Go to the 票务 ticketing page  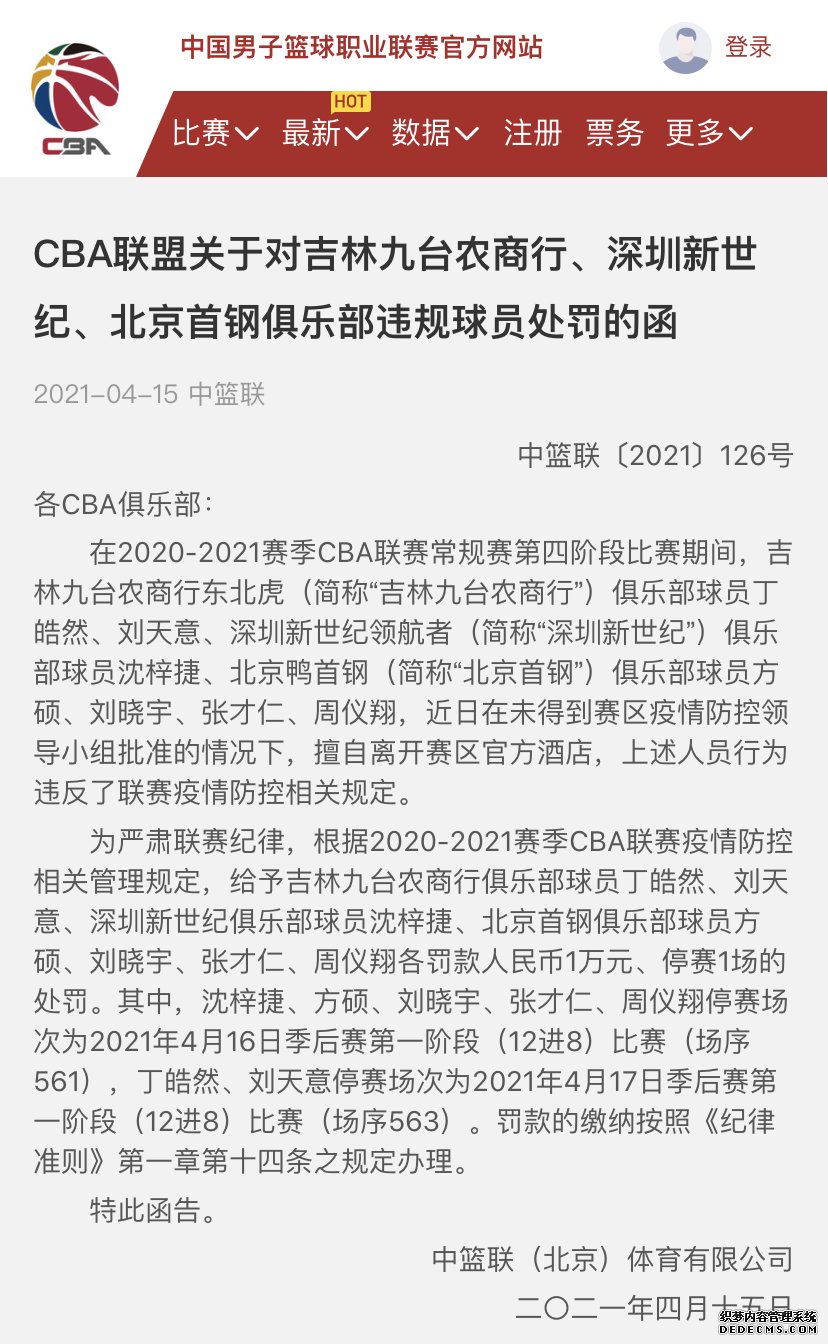point(614,132)
